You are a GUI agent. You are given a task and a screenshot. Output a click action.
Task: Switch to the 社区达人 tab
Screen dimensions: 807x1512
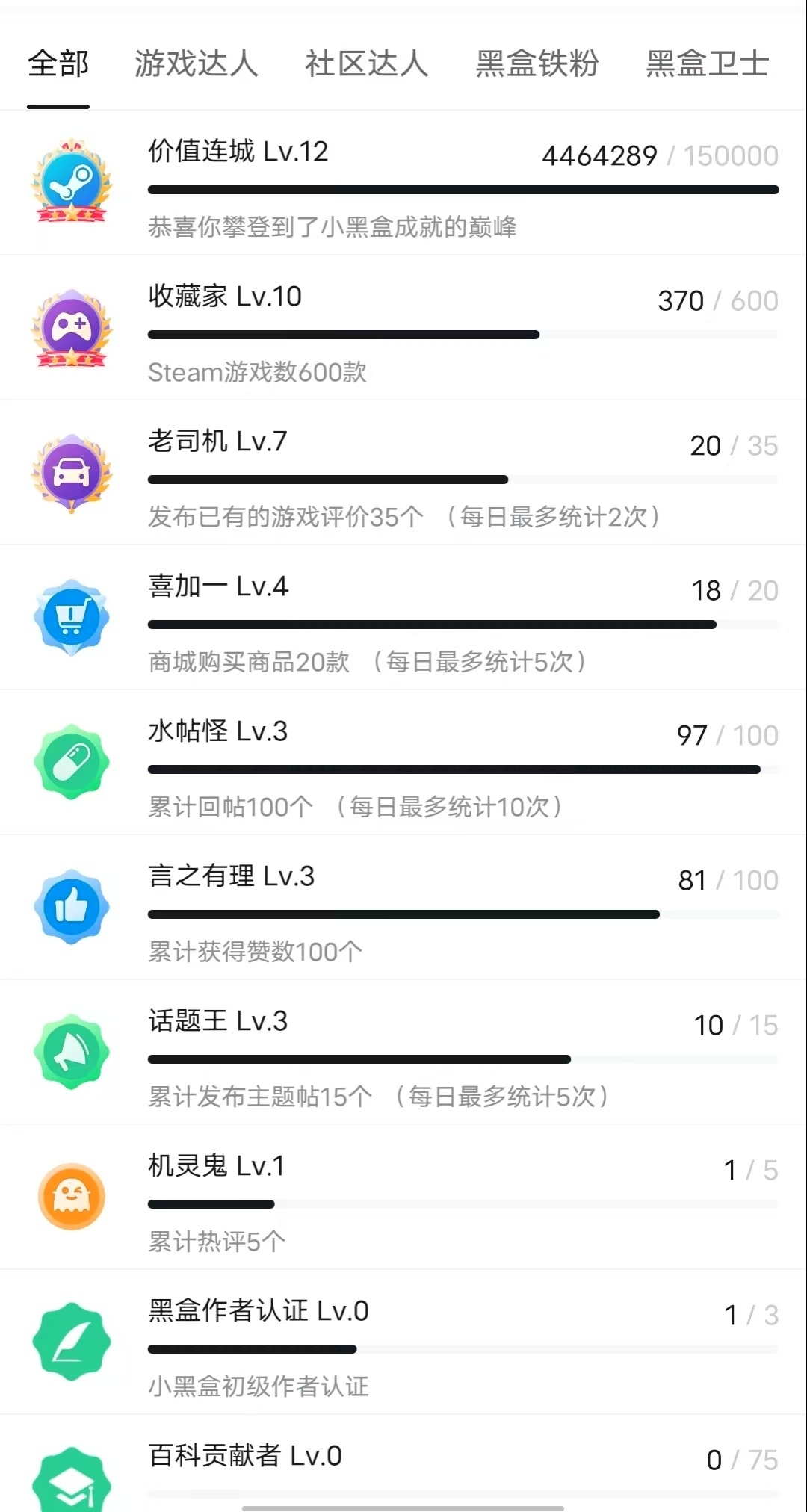367,64
